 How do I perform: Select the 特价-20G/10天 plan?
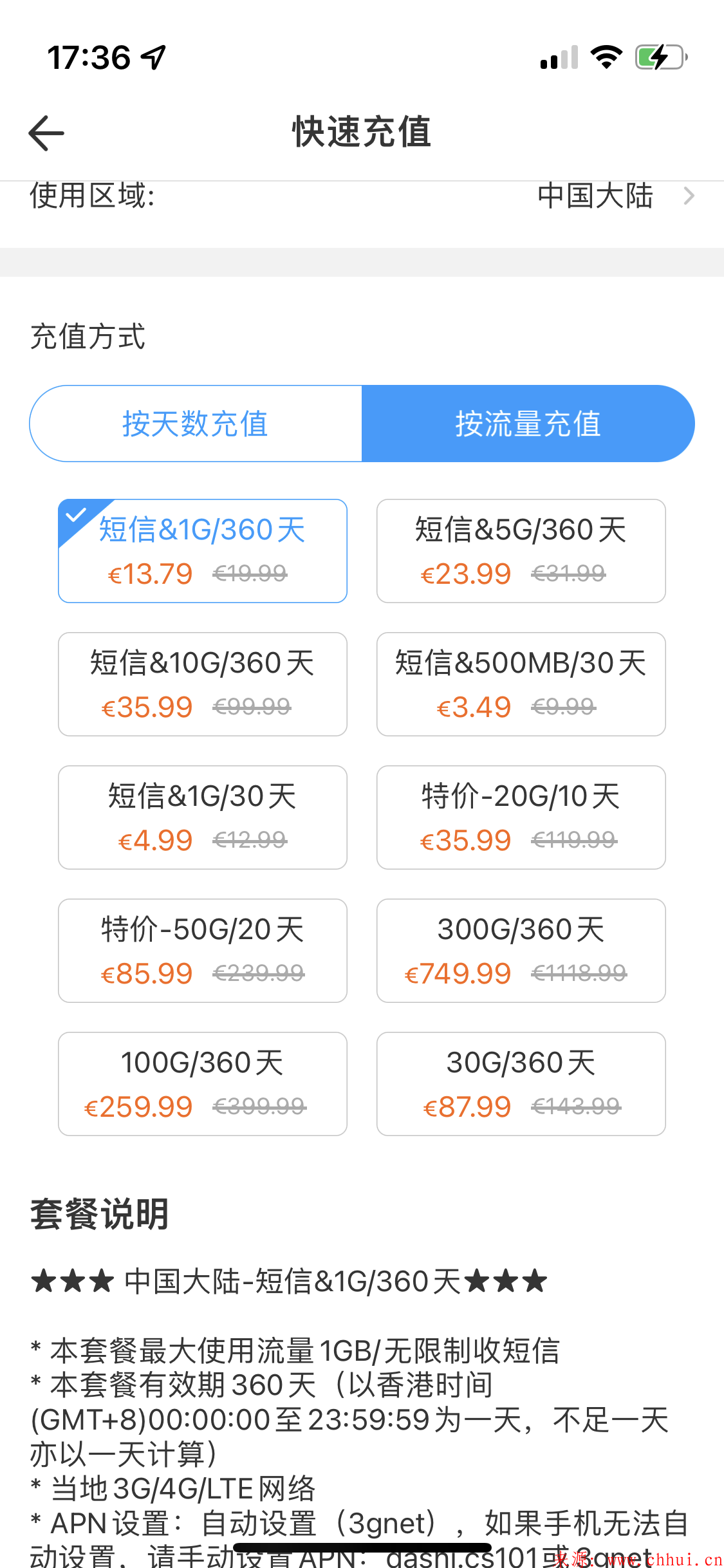[x=521, y=817]
